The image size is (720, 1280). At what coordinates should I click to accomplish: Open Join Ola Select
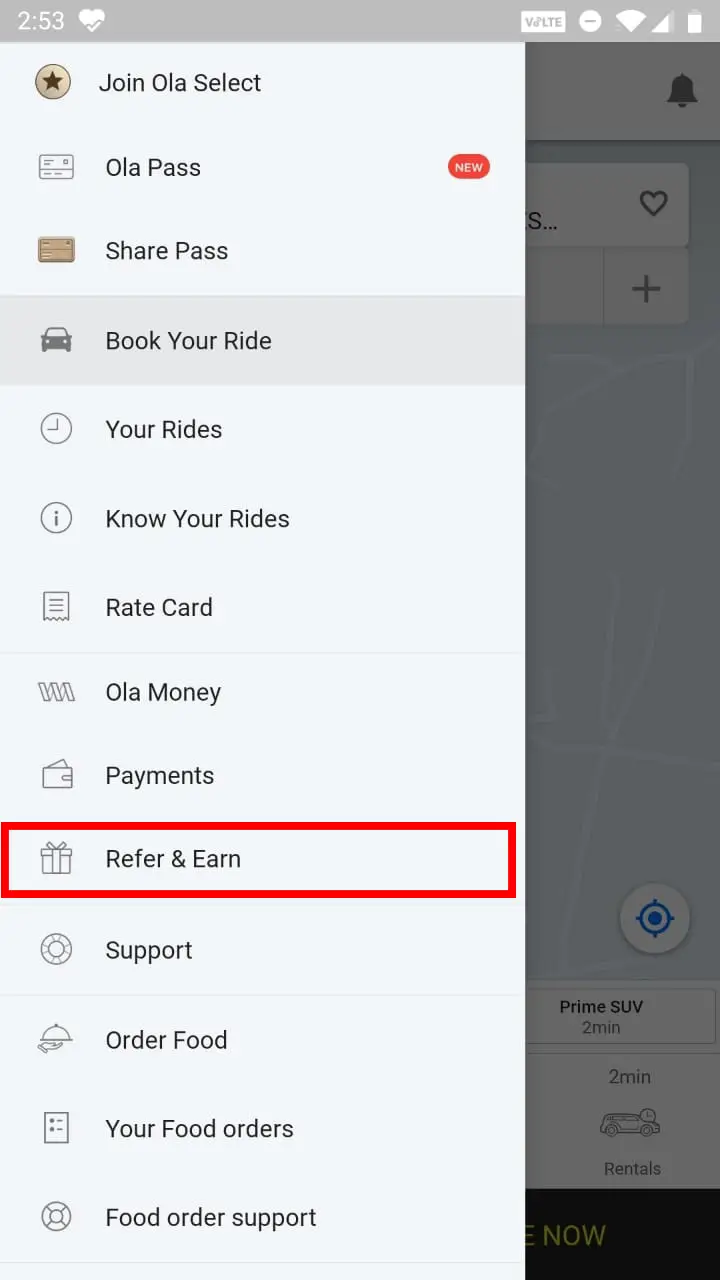click(180, 83)
